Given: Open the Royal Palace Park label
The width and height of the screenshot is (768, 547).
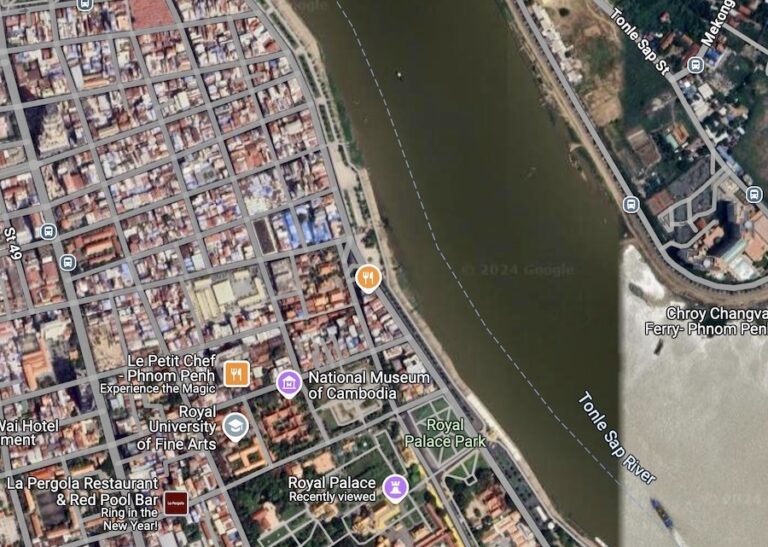Looking at the screenshot, I should click(x=444, y=432).
